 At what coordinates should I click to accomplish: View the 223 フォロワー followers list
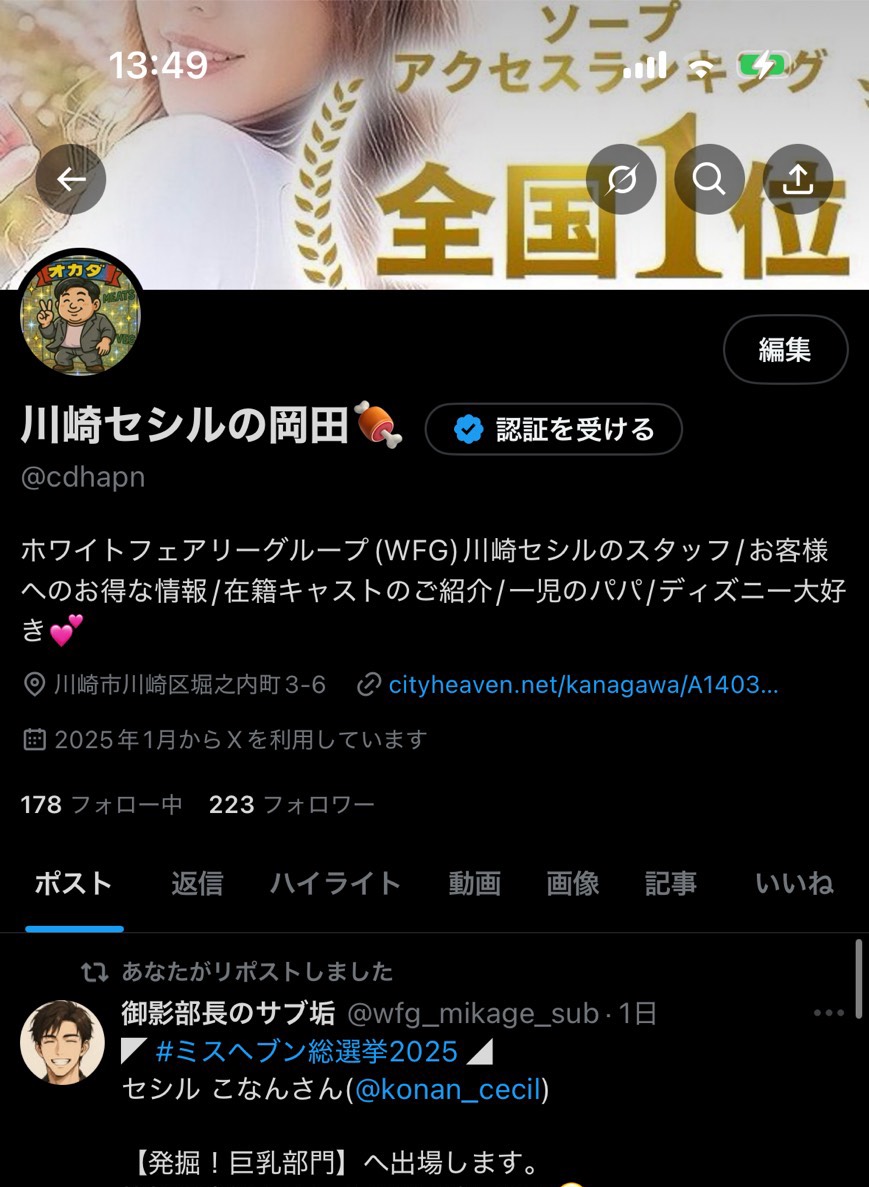click(291, 804)
